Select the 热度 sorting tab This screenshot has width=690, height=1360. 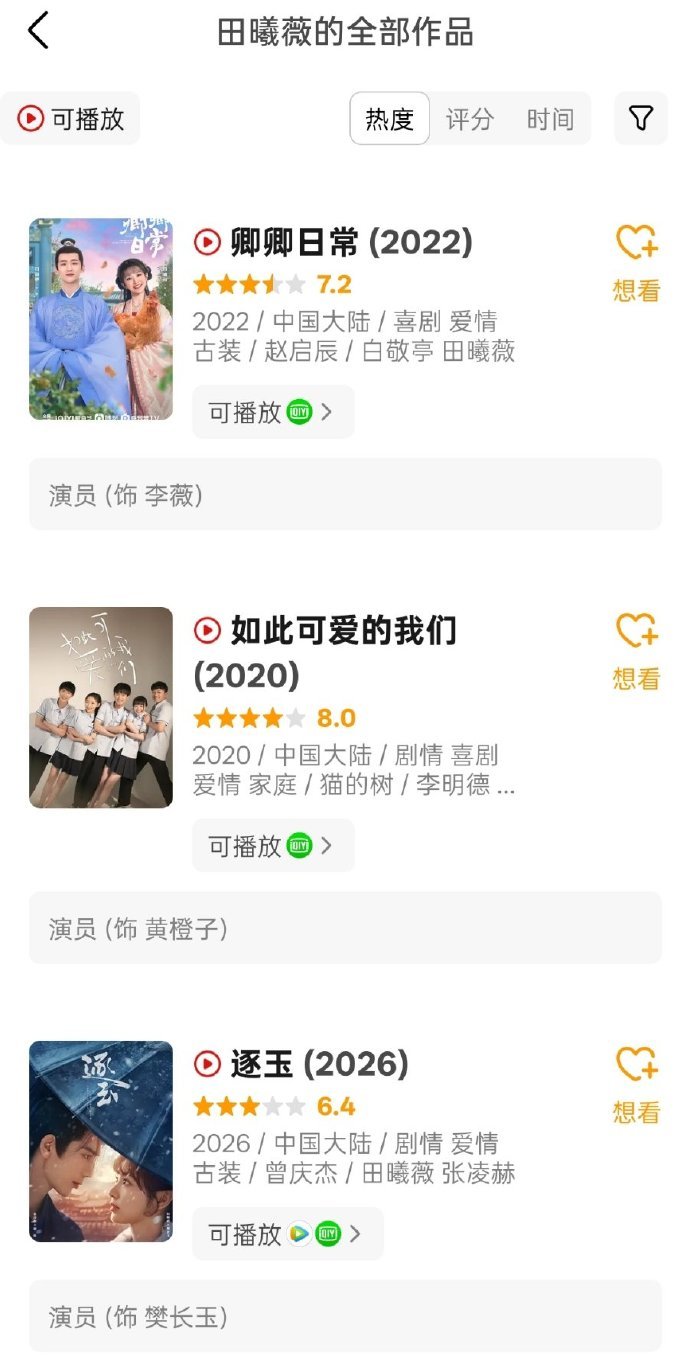coord(390,119)
